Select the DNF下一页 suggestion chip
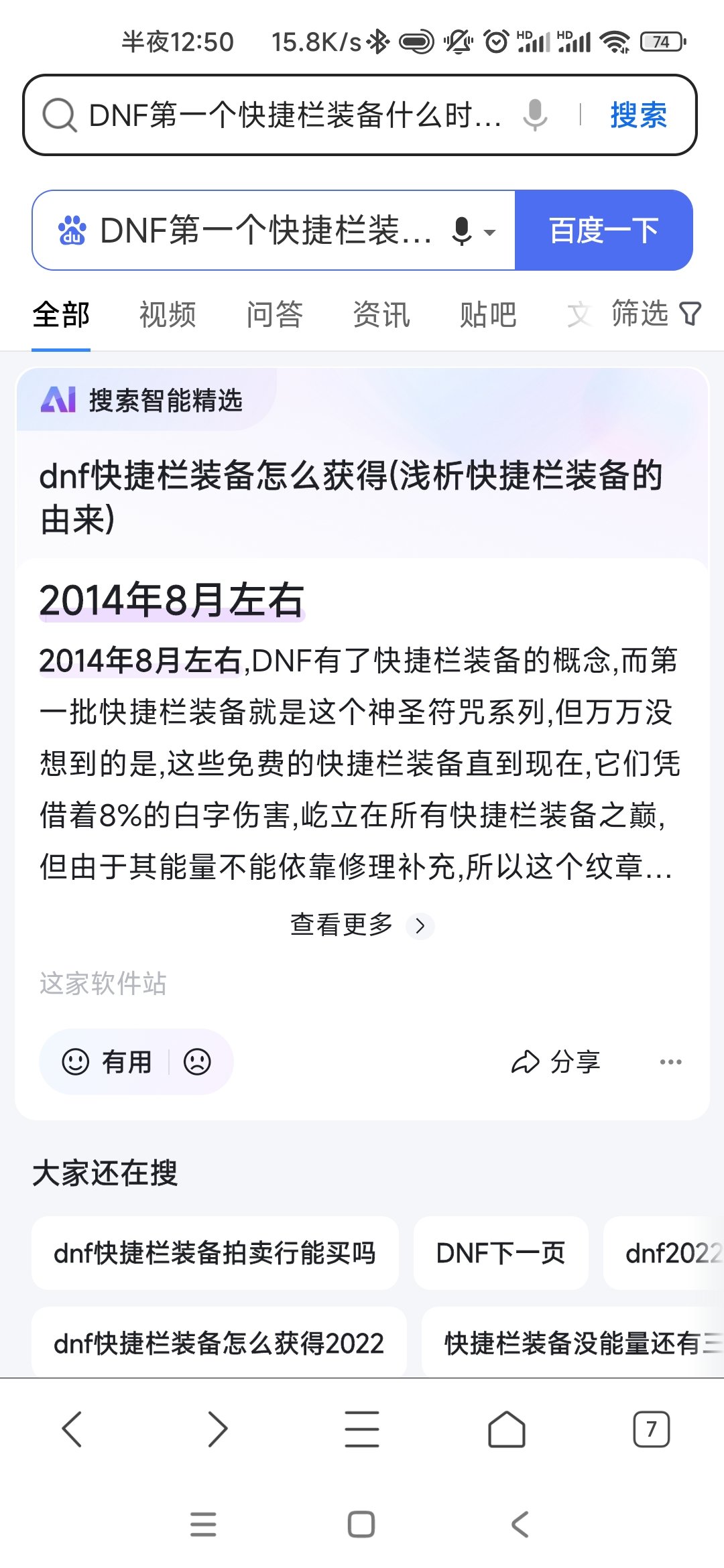Image resolution: width=724 pixels, height=1568 pixels. click(501, 1253)
